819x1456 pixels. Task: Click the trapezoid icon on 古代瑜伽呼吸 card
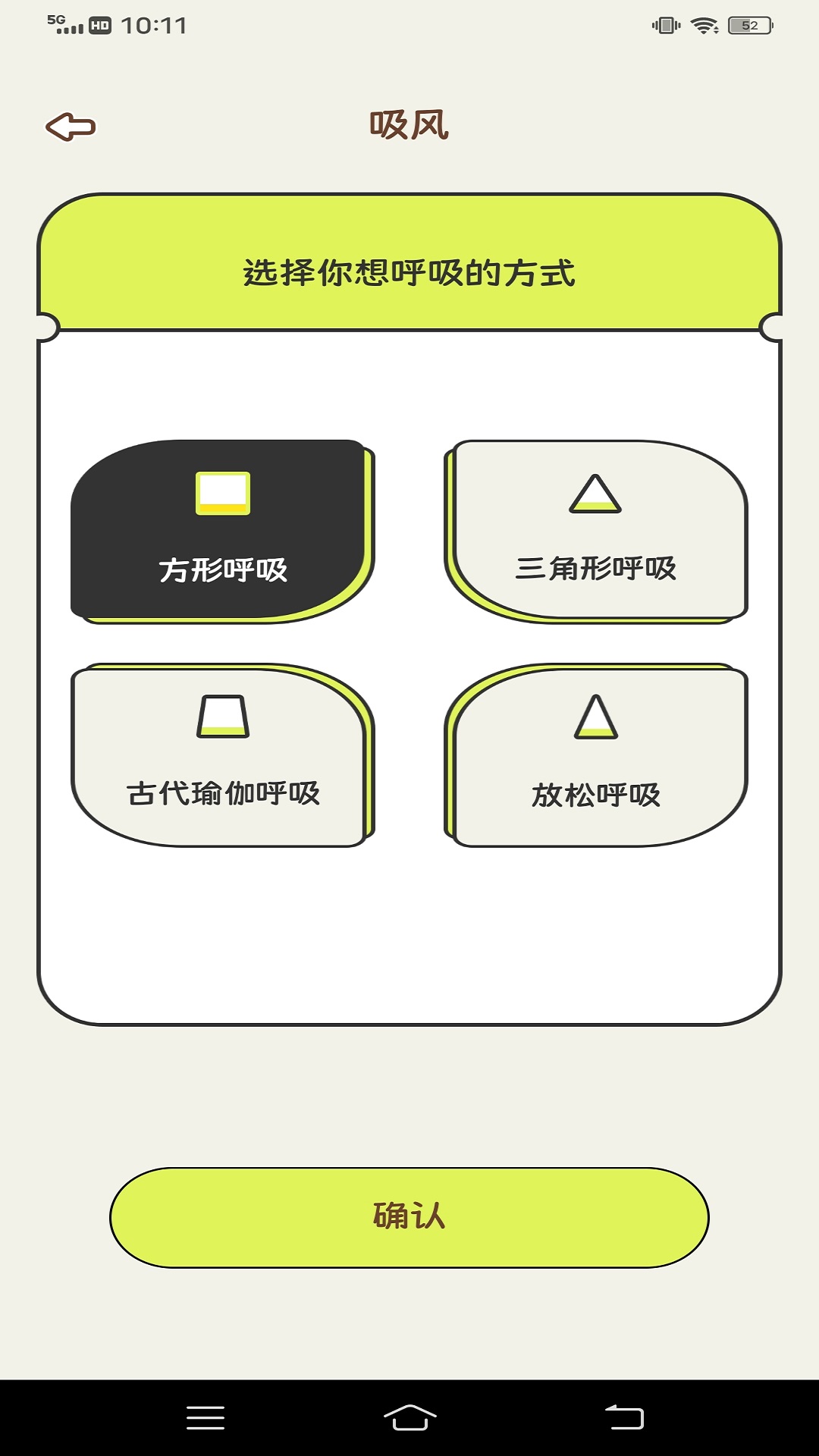tap(221, 717)
